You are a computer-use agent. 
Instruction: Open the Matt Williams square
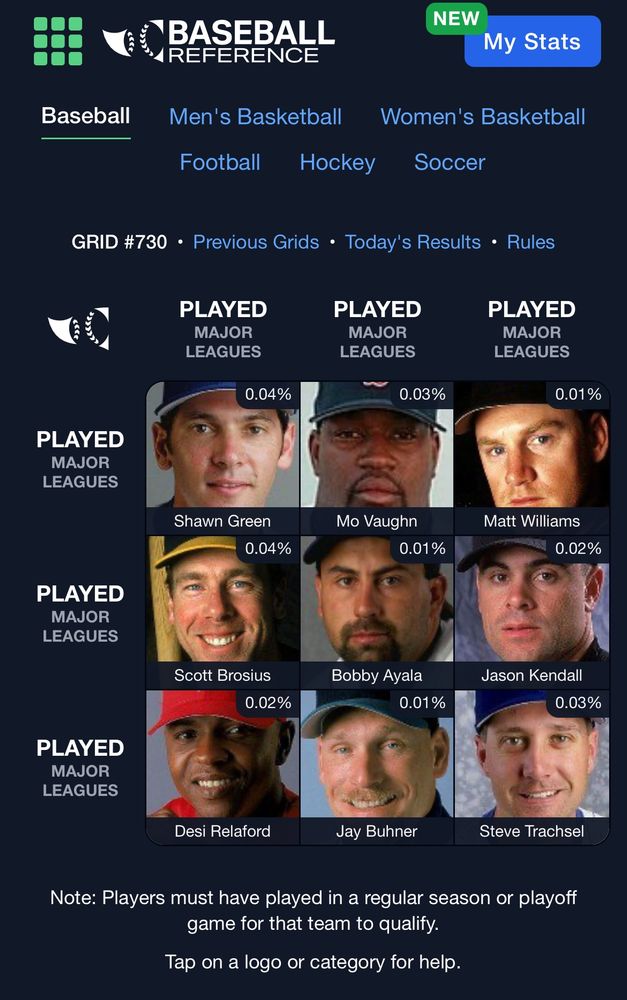pyautogui.click(x=531, y=457)
